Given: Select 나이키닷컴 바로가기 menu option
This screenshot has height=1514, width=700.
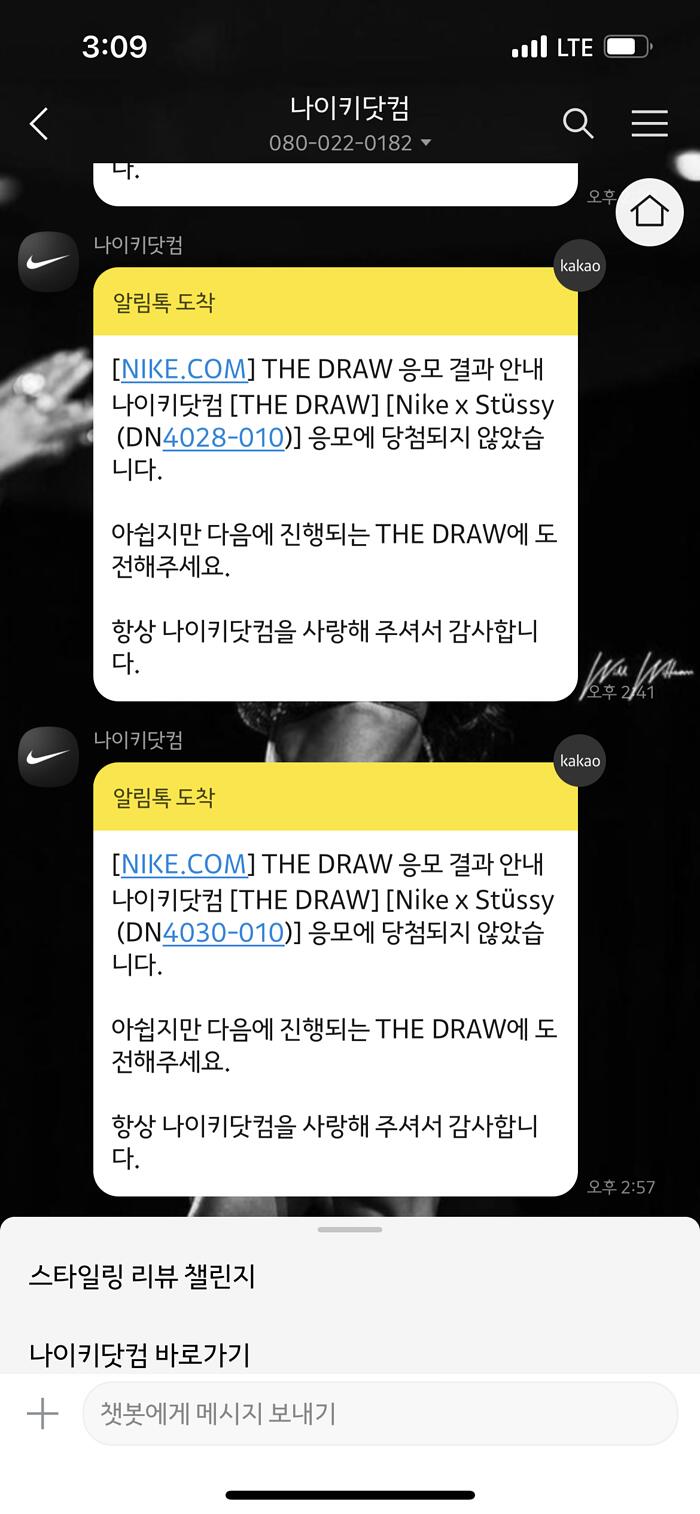Looking at the screenshot, I should click(139, 1354).
